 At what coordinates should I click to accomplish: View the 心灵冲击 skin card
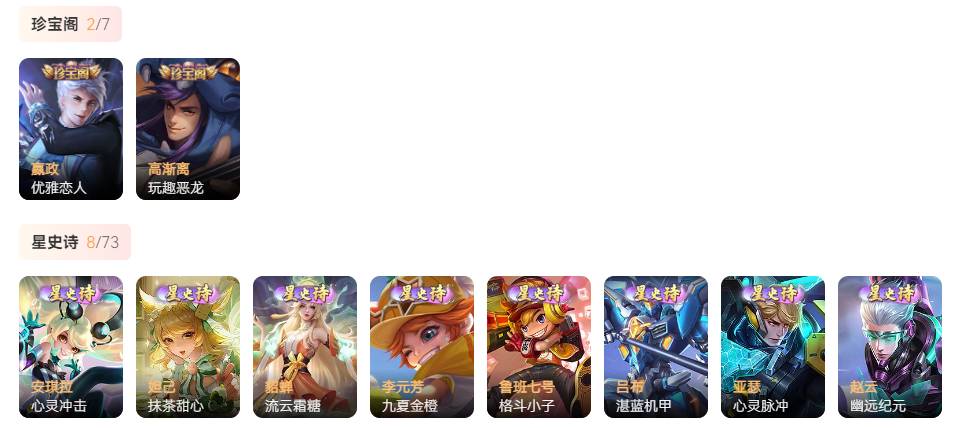click(71, 347)
